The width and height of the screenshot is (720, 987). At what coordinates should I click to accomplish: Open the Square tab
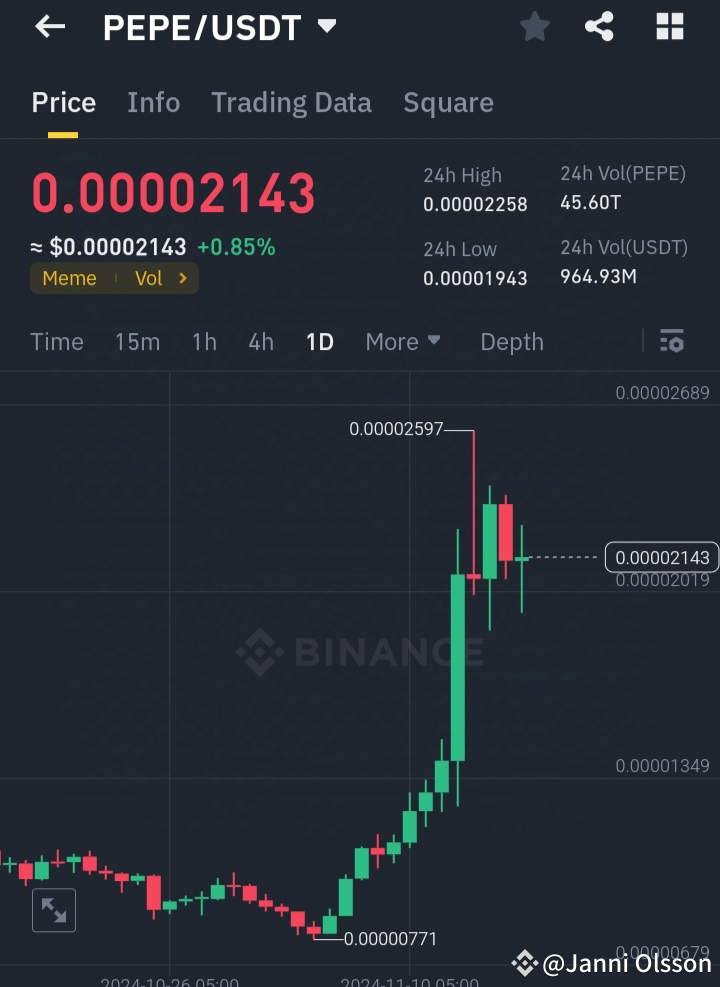(448, 102)
